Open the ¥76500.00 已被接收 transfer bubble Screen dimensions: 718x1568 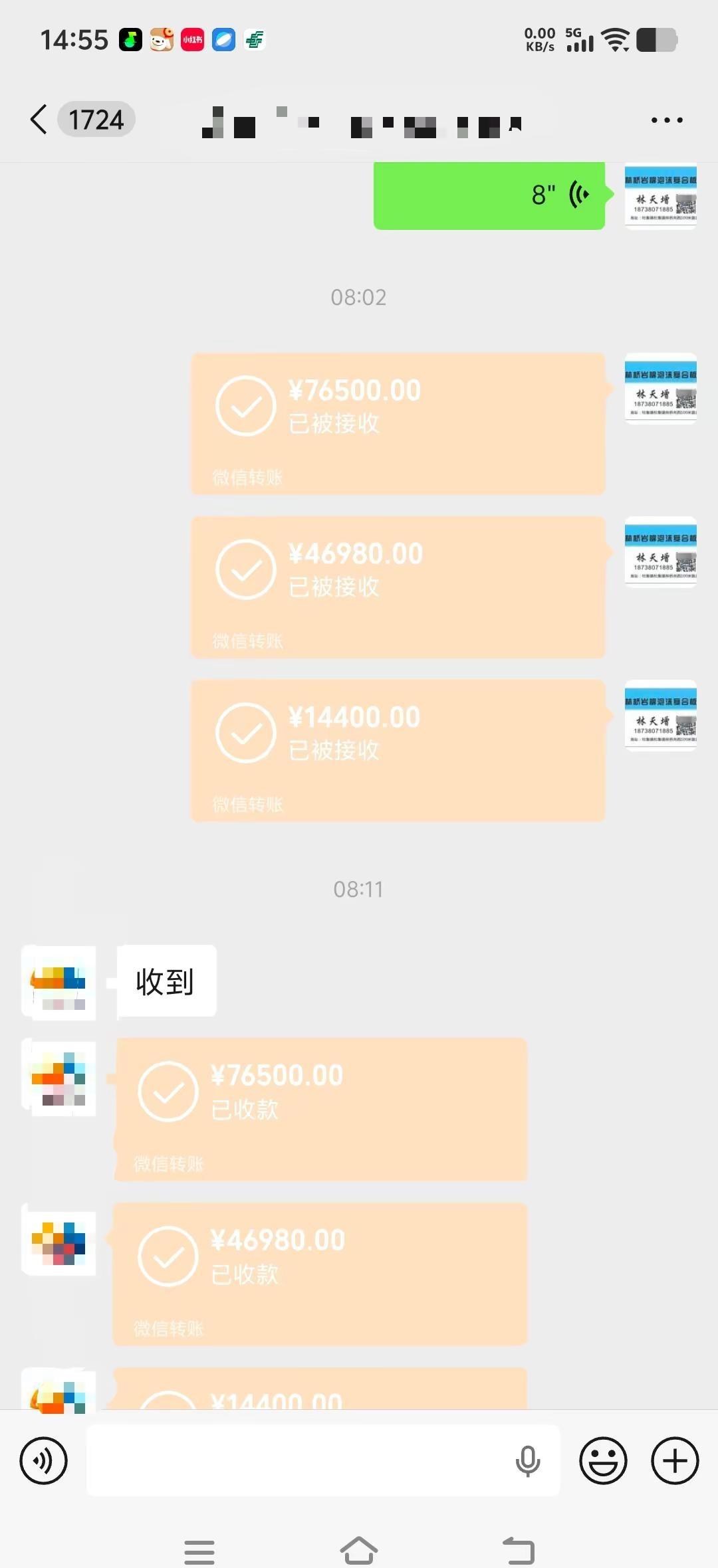point(398,423)
